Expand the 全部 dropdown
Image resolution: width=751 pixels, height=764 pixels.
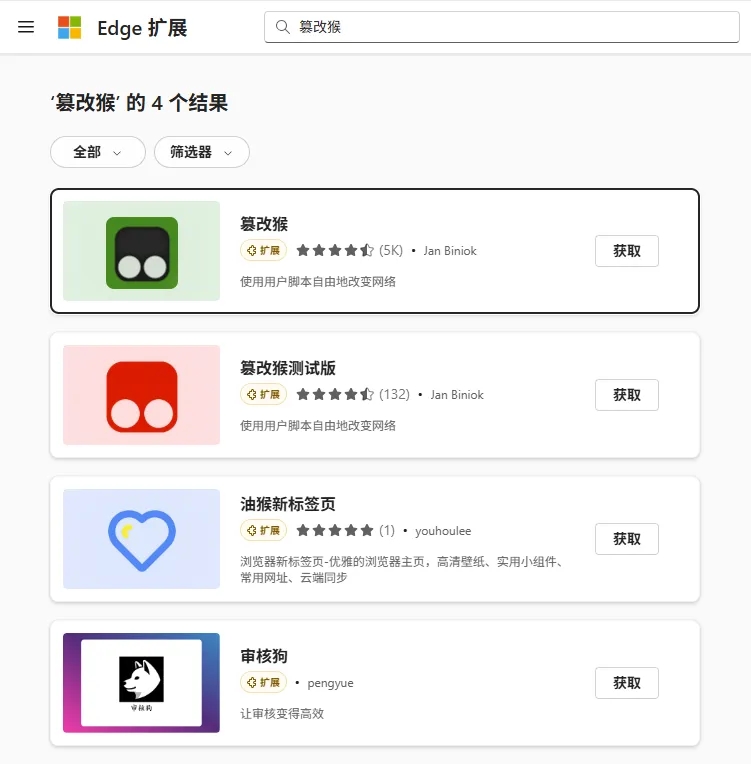(97, 152)
